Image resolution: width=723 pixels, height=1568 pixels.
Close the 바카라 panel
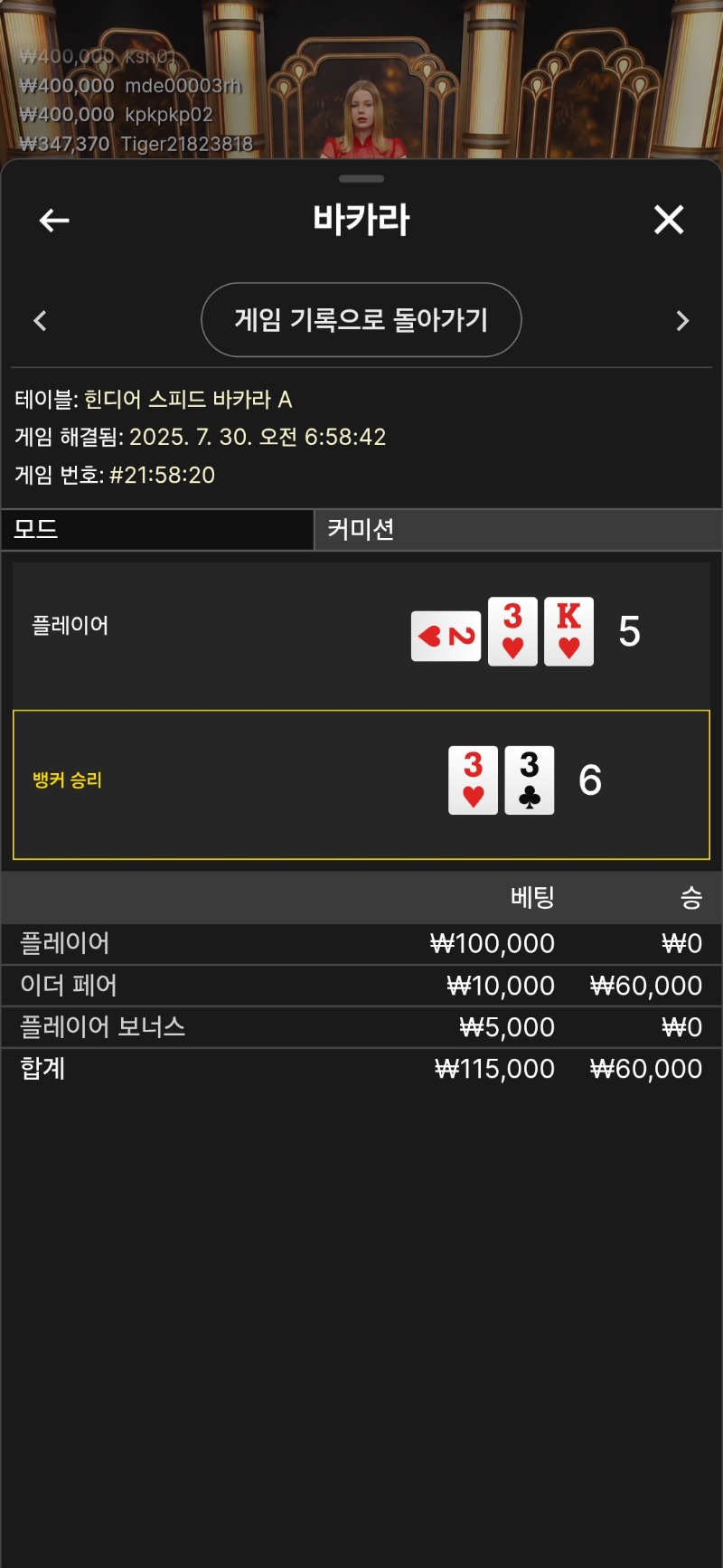[x=669, y=220]
